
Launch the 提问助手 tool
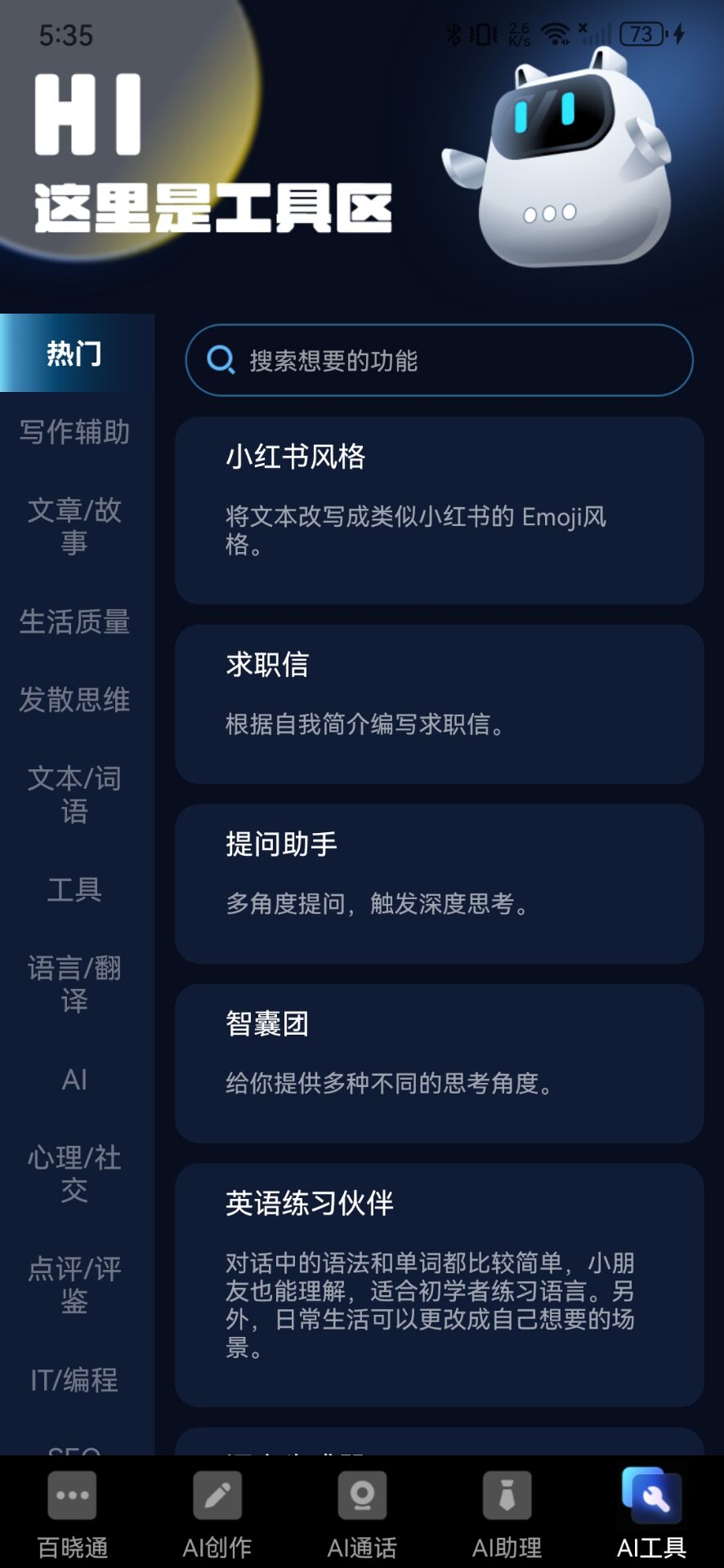tap(439, 883)
